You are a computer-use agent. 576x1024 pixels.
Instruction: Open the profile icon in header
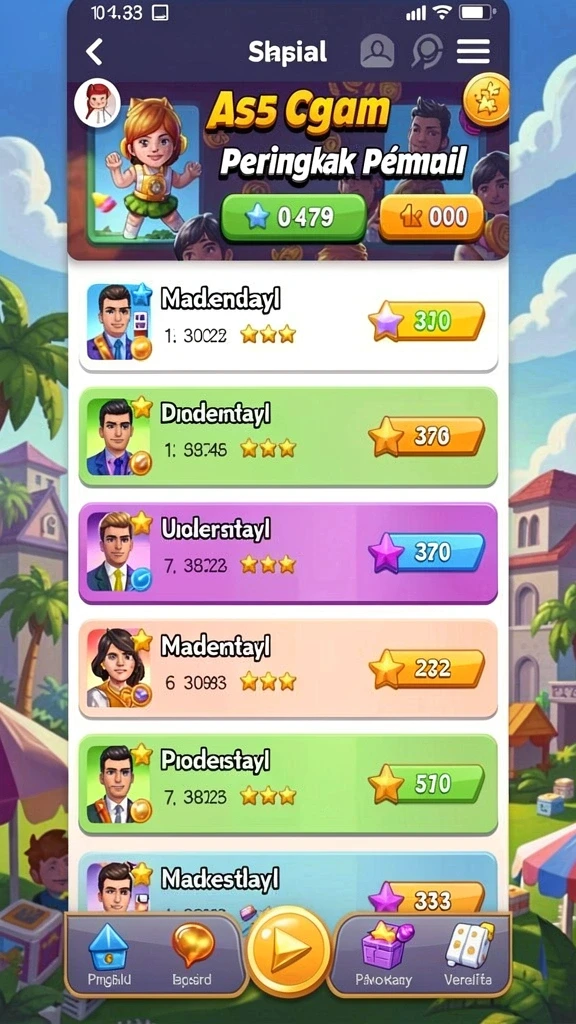pyautogui.click(x=377, y=52)
